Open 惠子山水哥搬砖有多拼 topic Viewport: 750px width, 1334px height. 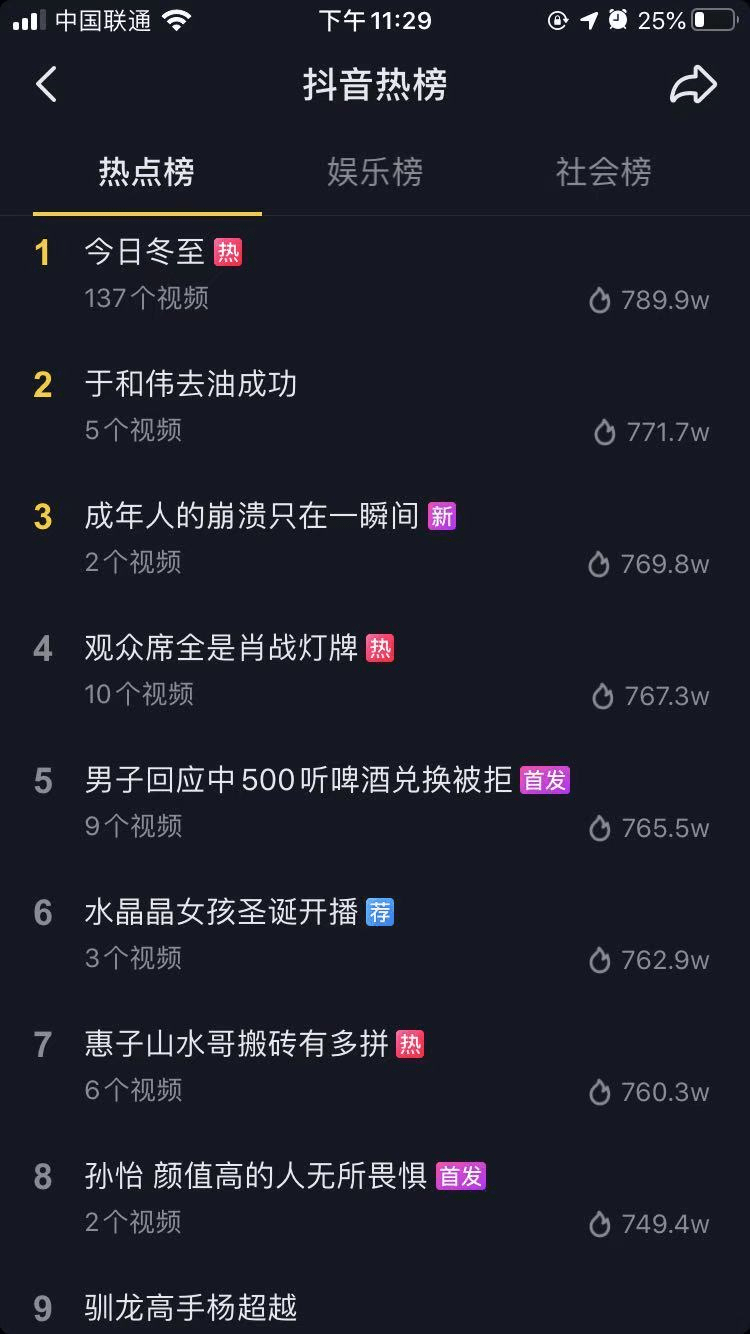pos(236,1044)
